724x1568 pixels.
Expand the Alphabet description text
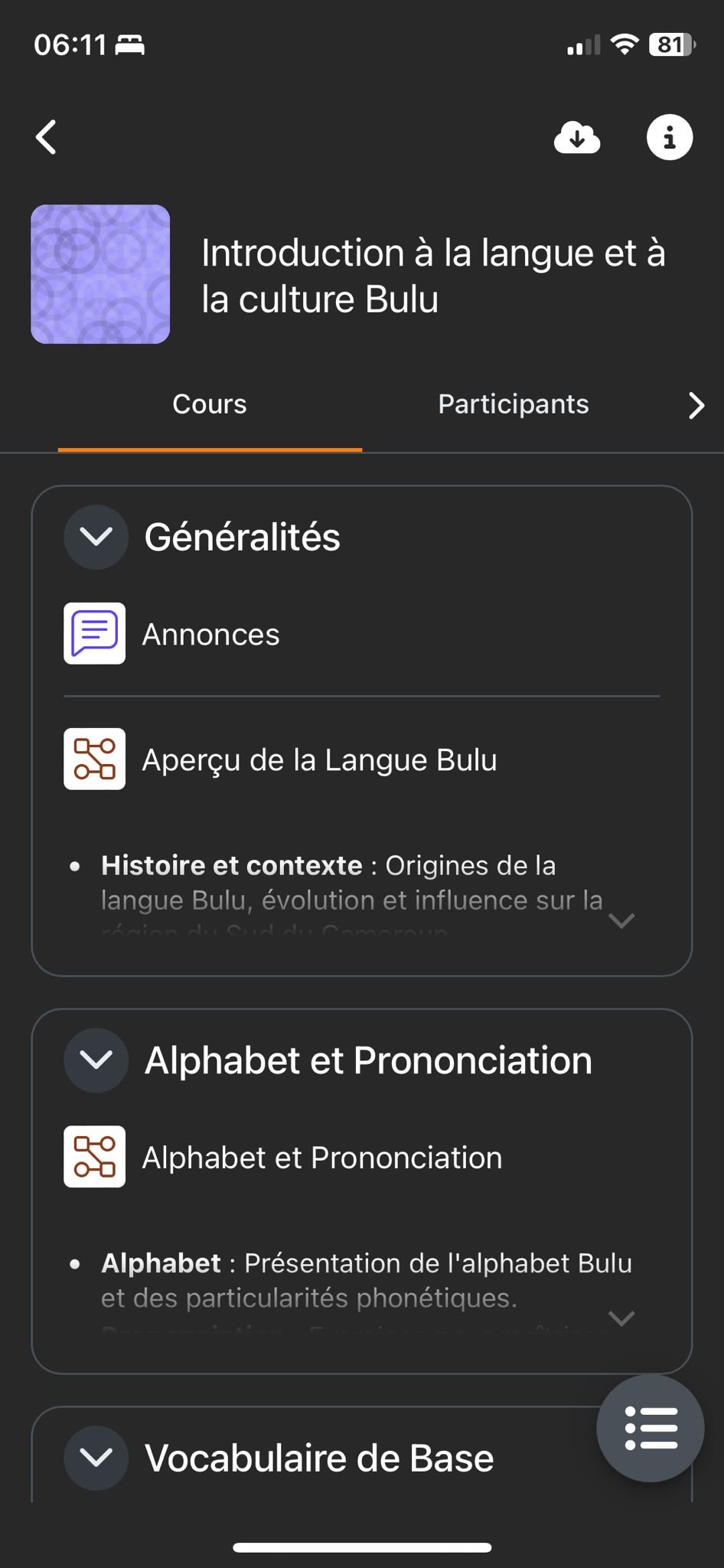click(621, 1318)
